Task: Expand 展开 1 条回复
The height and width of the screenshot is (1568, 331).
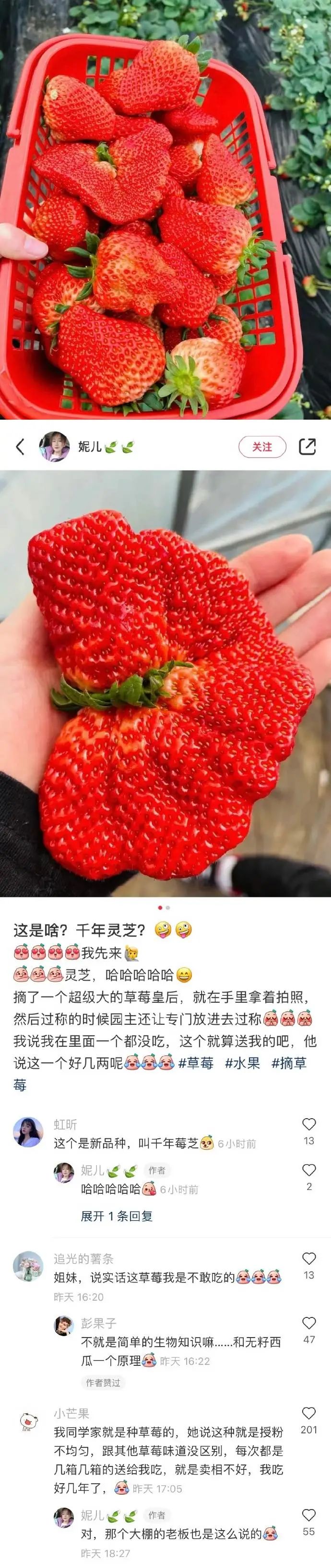Action: [117, 1215]
